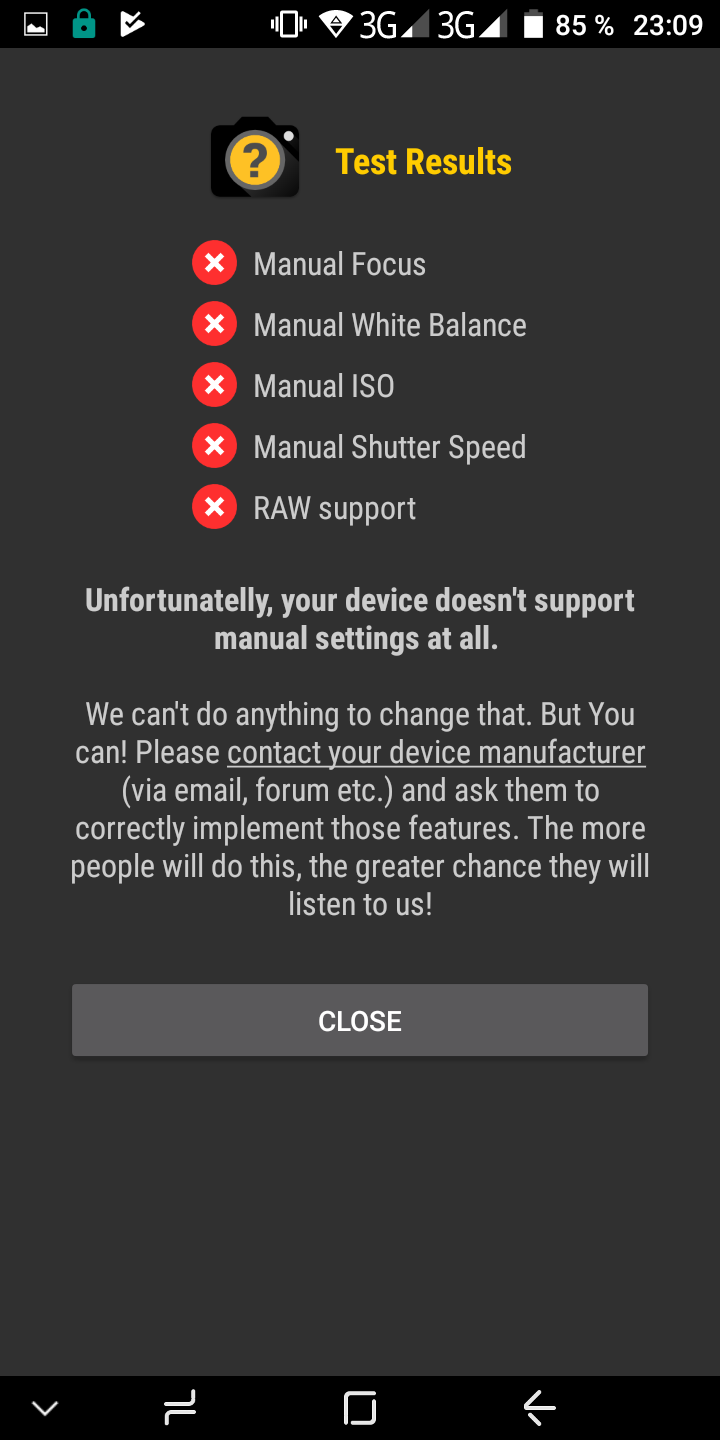Open the contact your device manufacturer link
720x1440 pixels.
436,752
